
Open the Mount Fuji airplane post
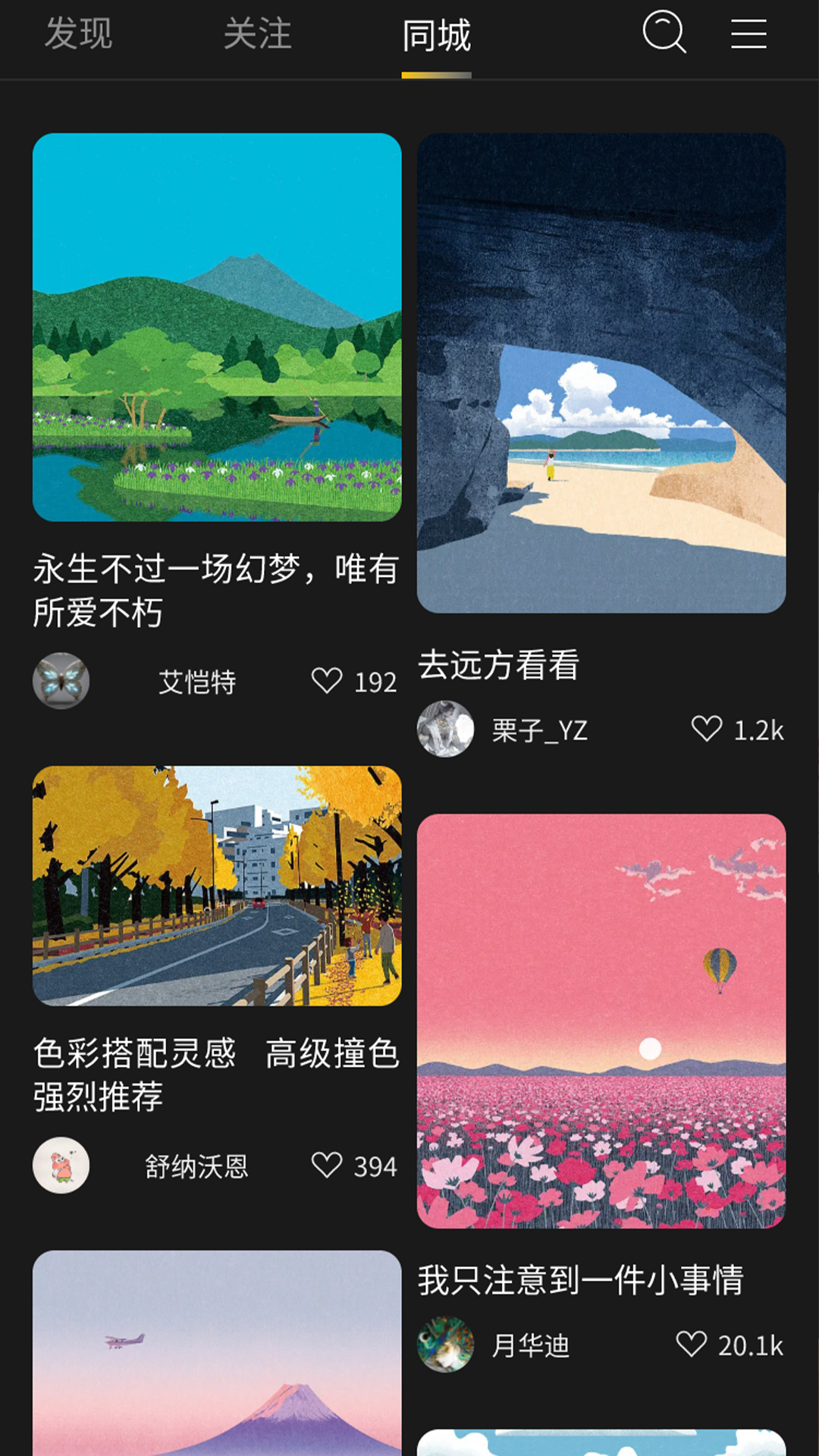217,1354
